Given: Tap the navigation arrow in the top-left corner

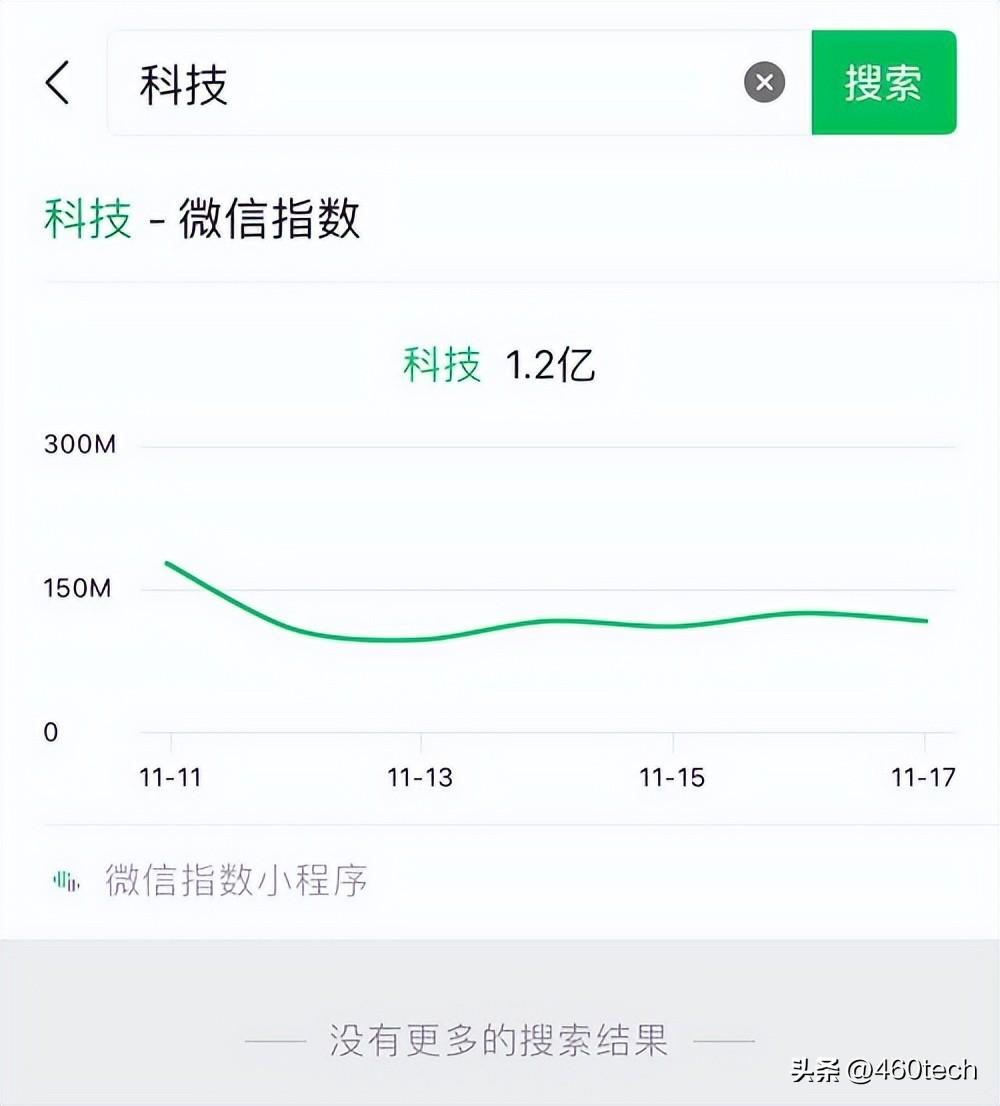Looking at the screenshot, I should pyautogui.click(x=57, y=84).
